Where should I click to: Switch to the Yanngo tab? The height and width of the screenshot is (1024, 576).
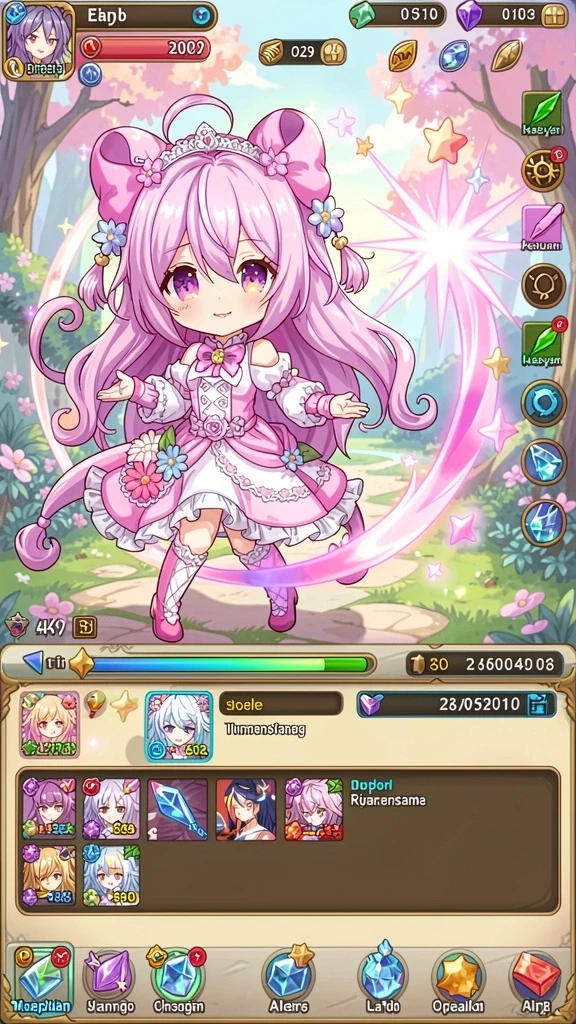point(110,980)
